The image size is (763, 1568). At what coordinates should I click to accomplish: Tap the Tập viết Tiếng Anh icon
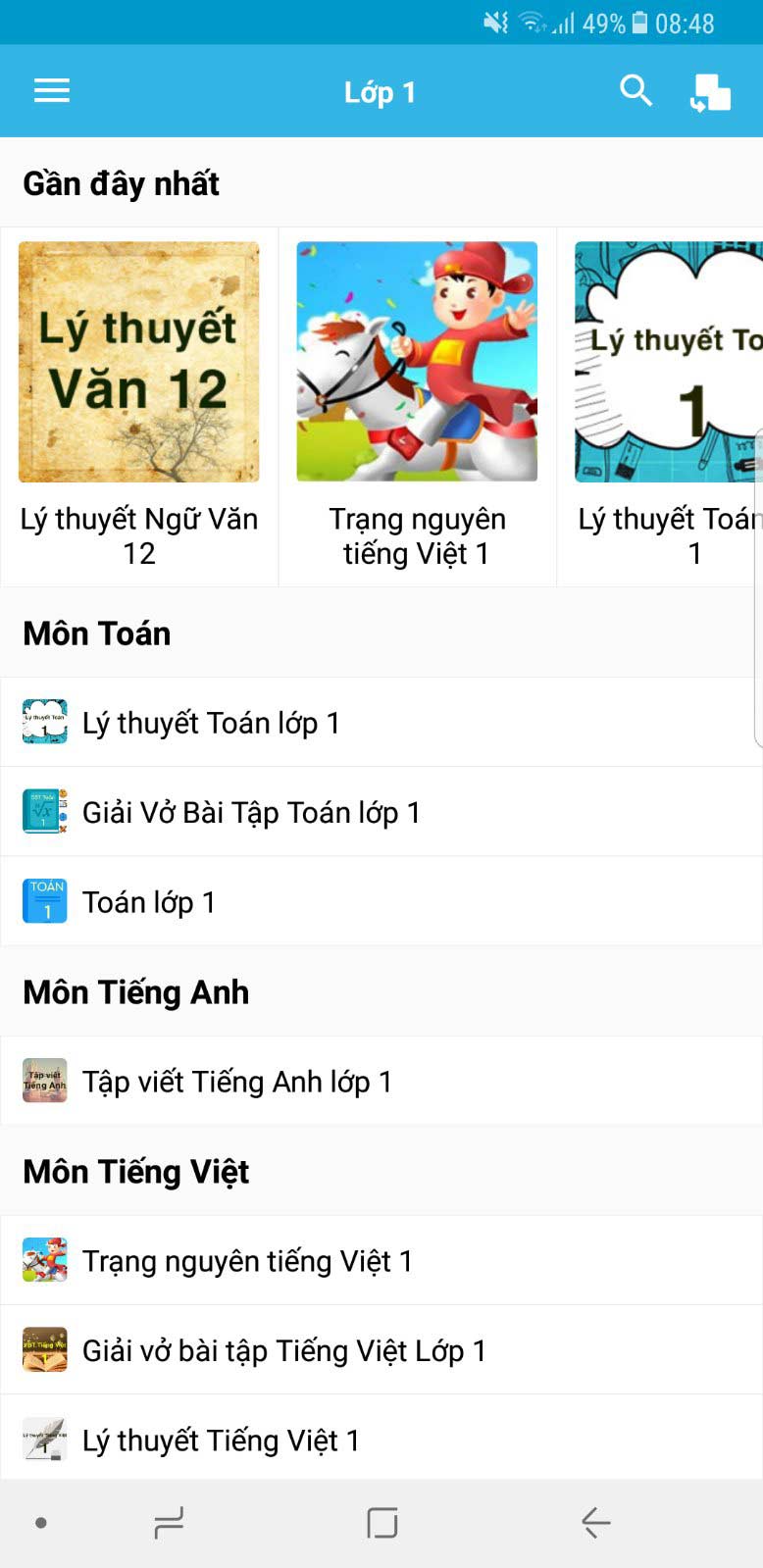[44, 1081]
